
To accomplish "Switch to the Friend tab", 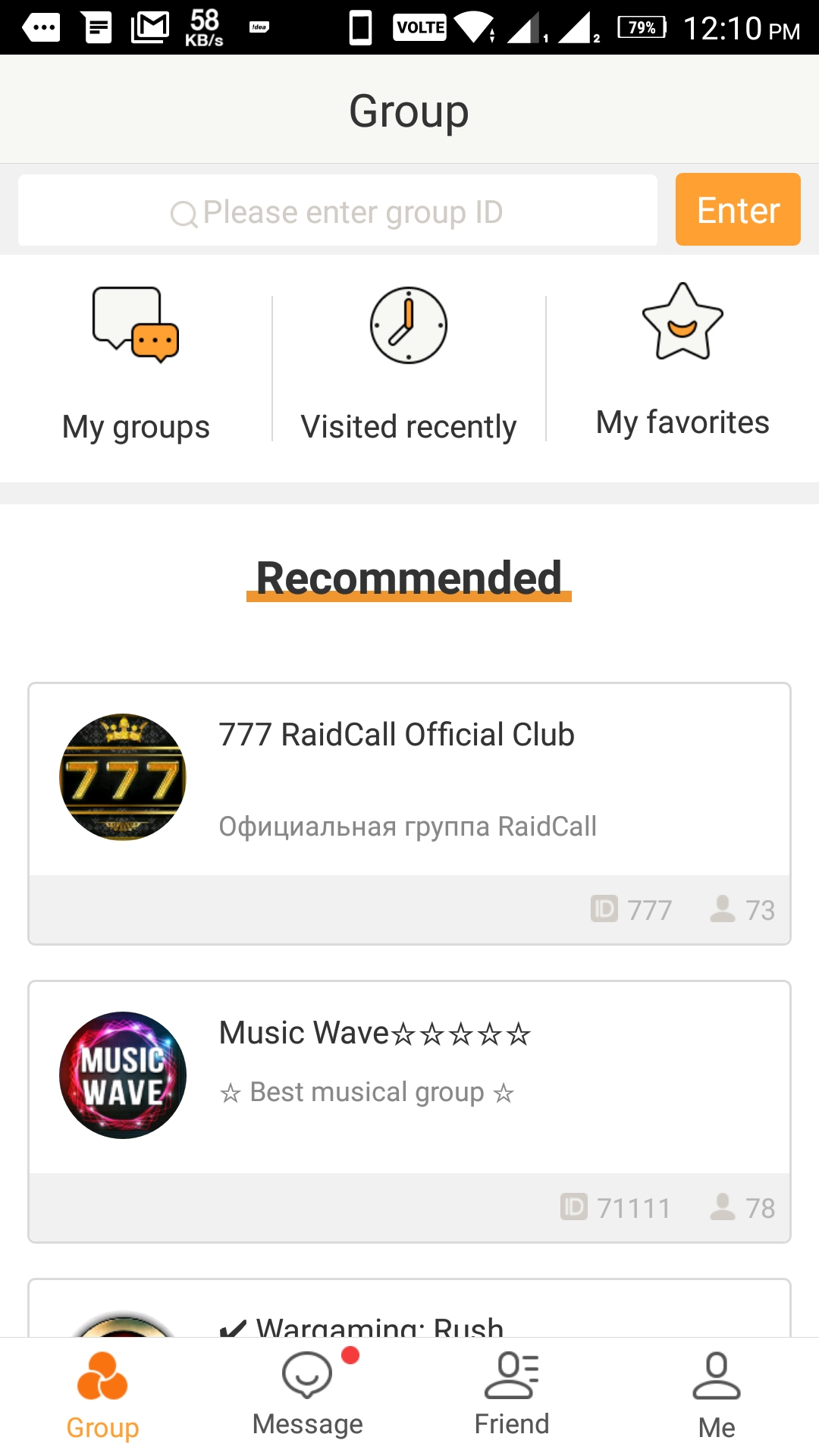I will [x=512, y=1395].
